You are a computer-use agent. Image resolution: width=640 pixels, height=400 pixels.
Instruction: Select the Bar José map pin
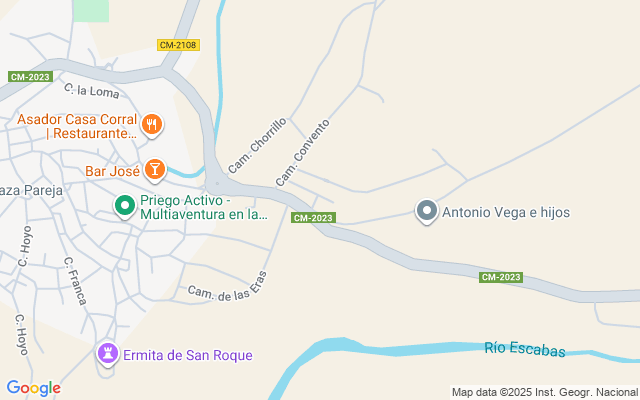click(x=154, y=170)
